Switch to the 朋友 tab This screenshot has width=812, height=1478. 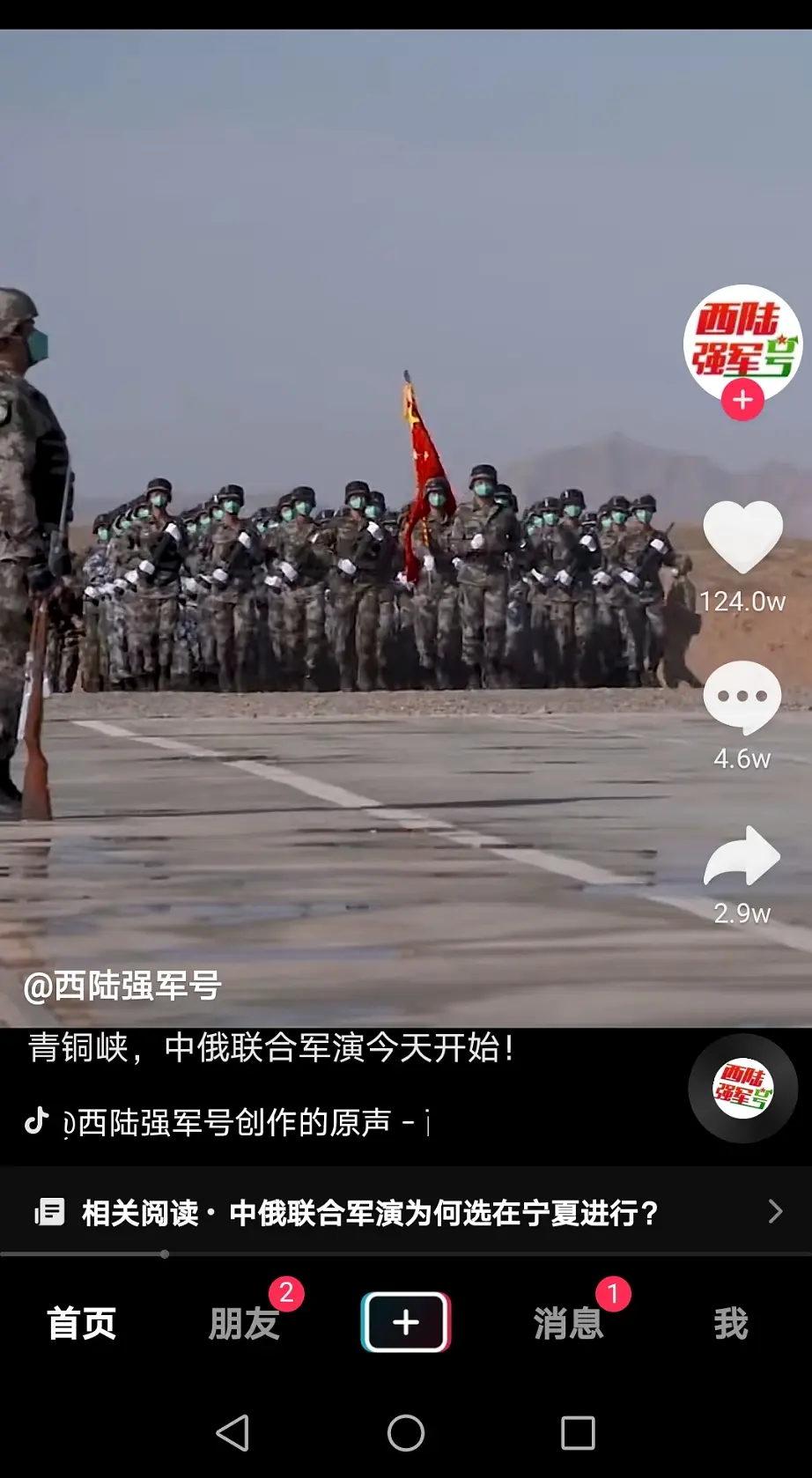[x=244, y=1323]
